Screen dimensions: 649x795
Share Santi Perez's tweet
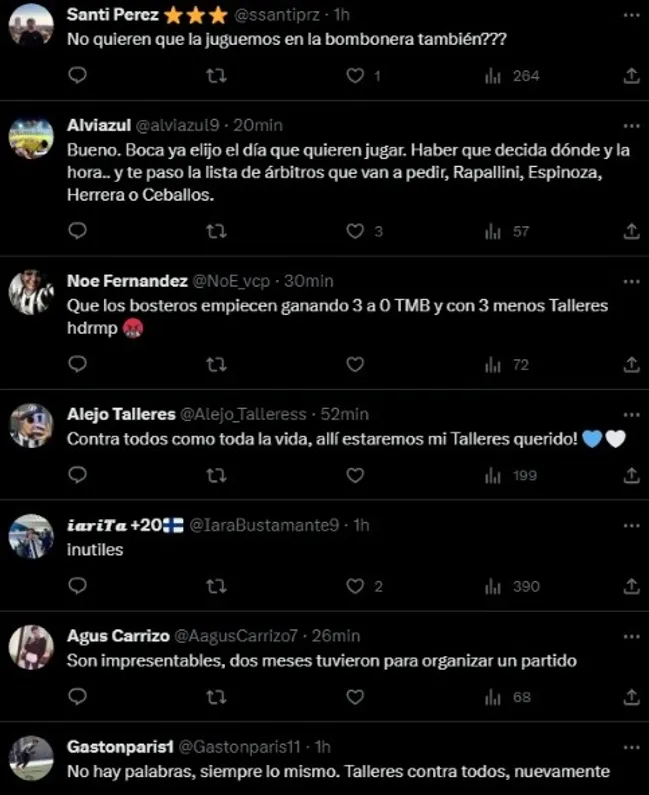(631, 76)
